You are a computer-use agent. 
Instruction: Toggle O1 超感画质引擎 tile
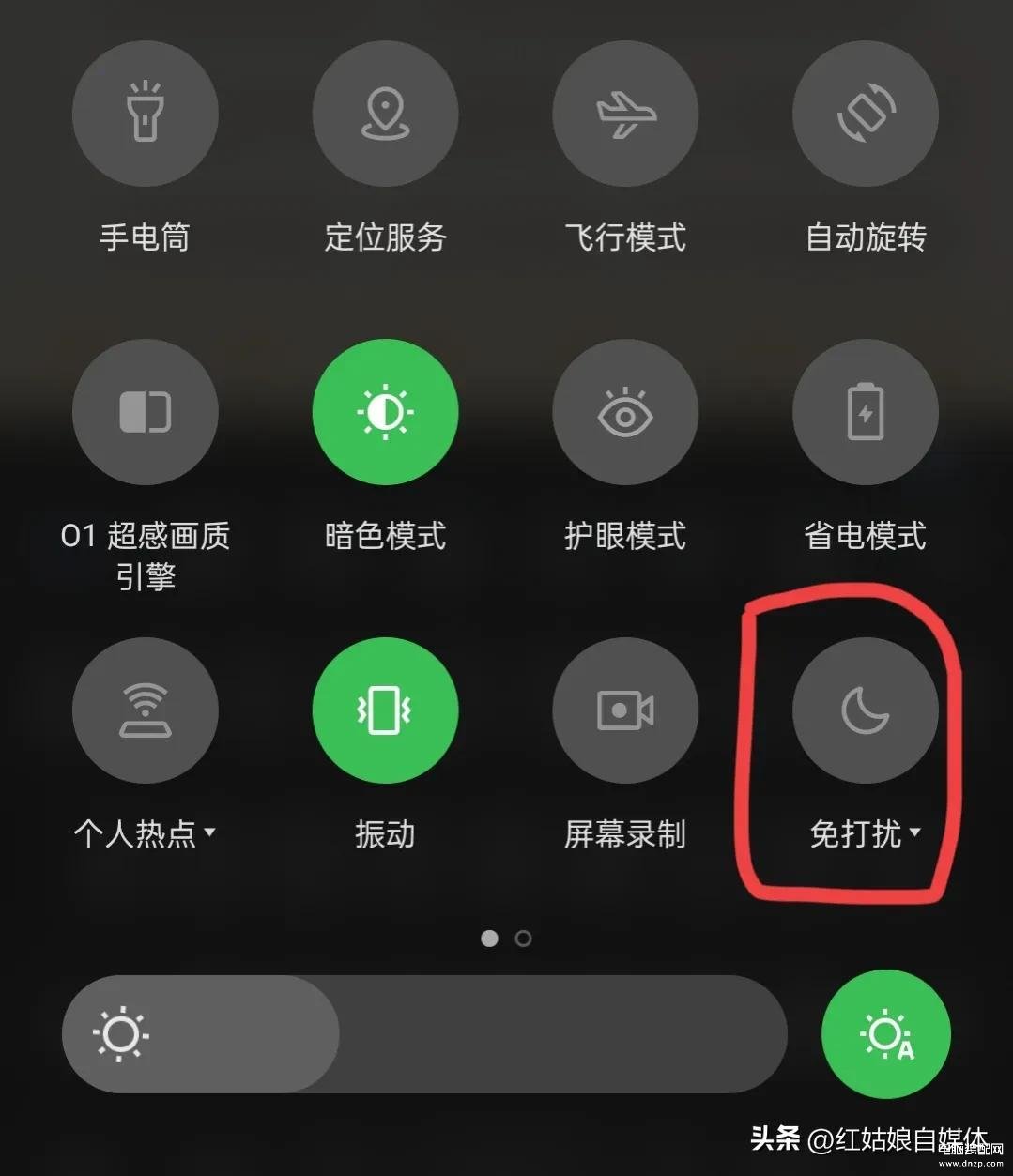146,412
